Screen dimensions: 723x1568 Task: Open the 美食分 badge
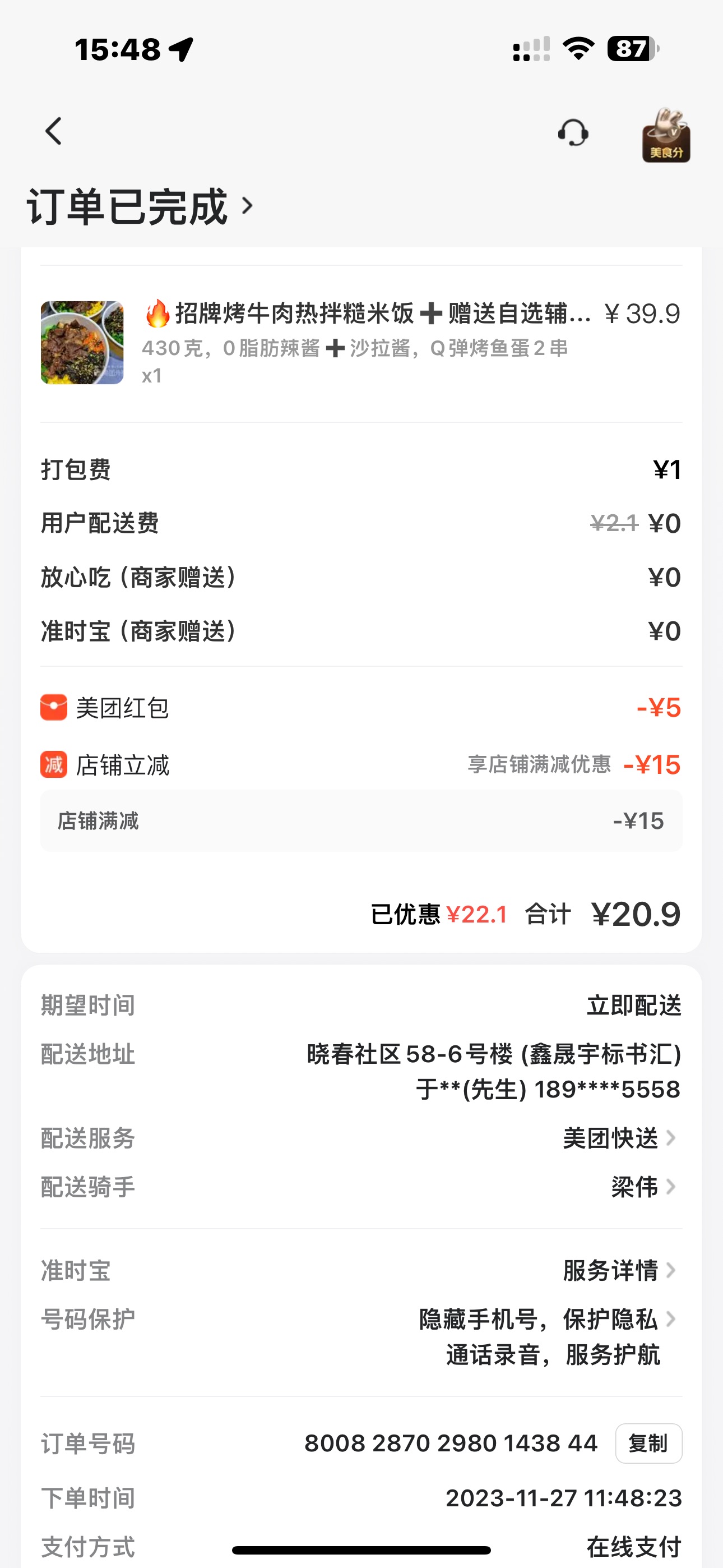pos(666,135)
